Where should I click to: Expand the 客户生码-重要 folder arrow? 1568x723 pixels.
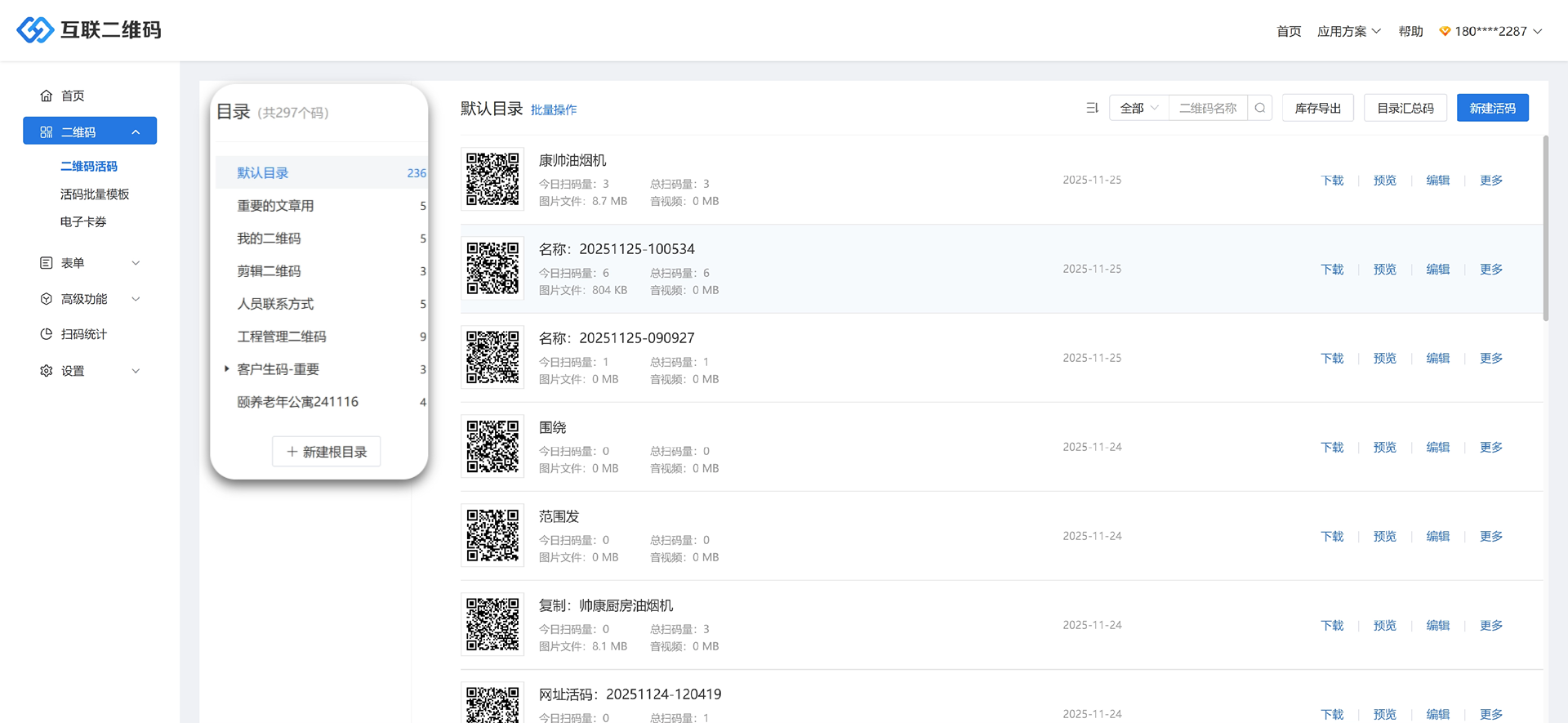point(226,369)
